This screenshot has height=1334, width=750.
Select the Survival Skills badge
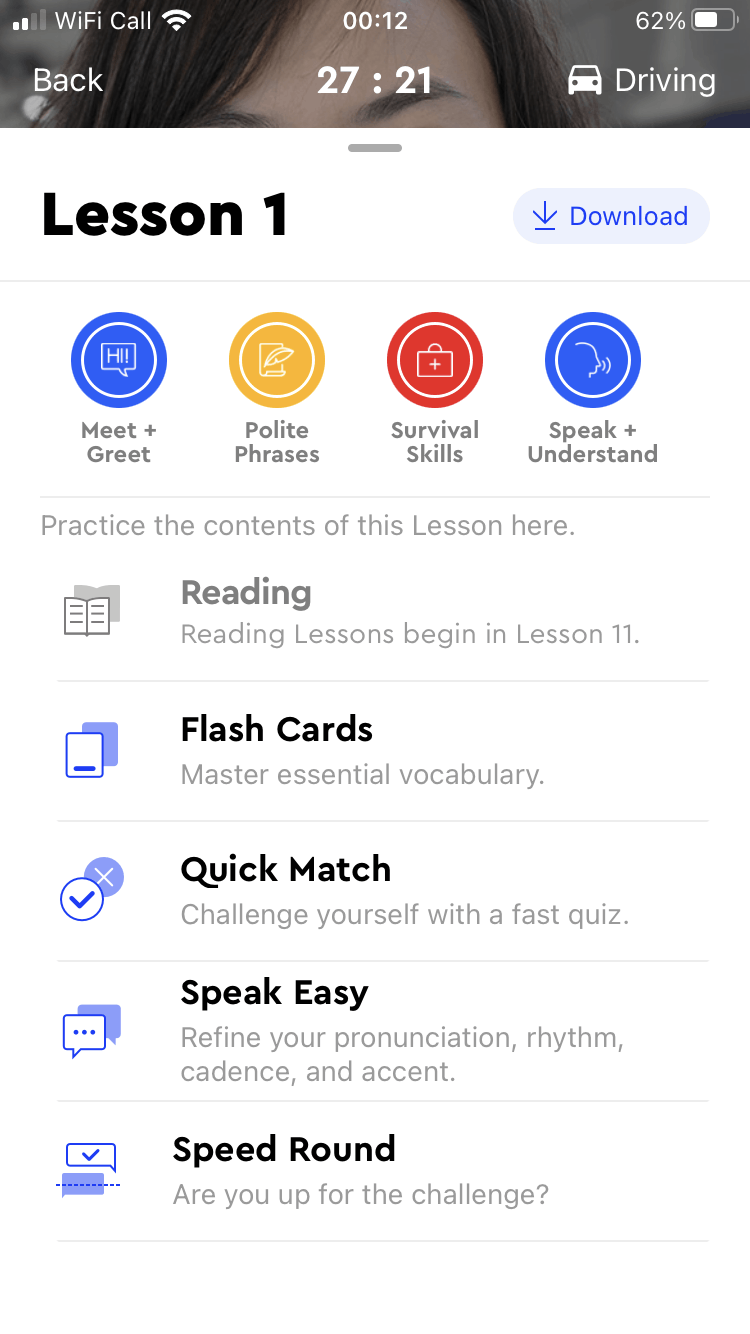click(x=435, y=361)
